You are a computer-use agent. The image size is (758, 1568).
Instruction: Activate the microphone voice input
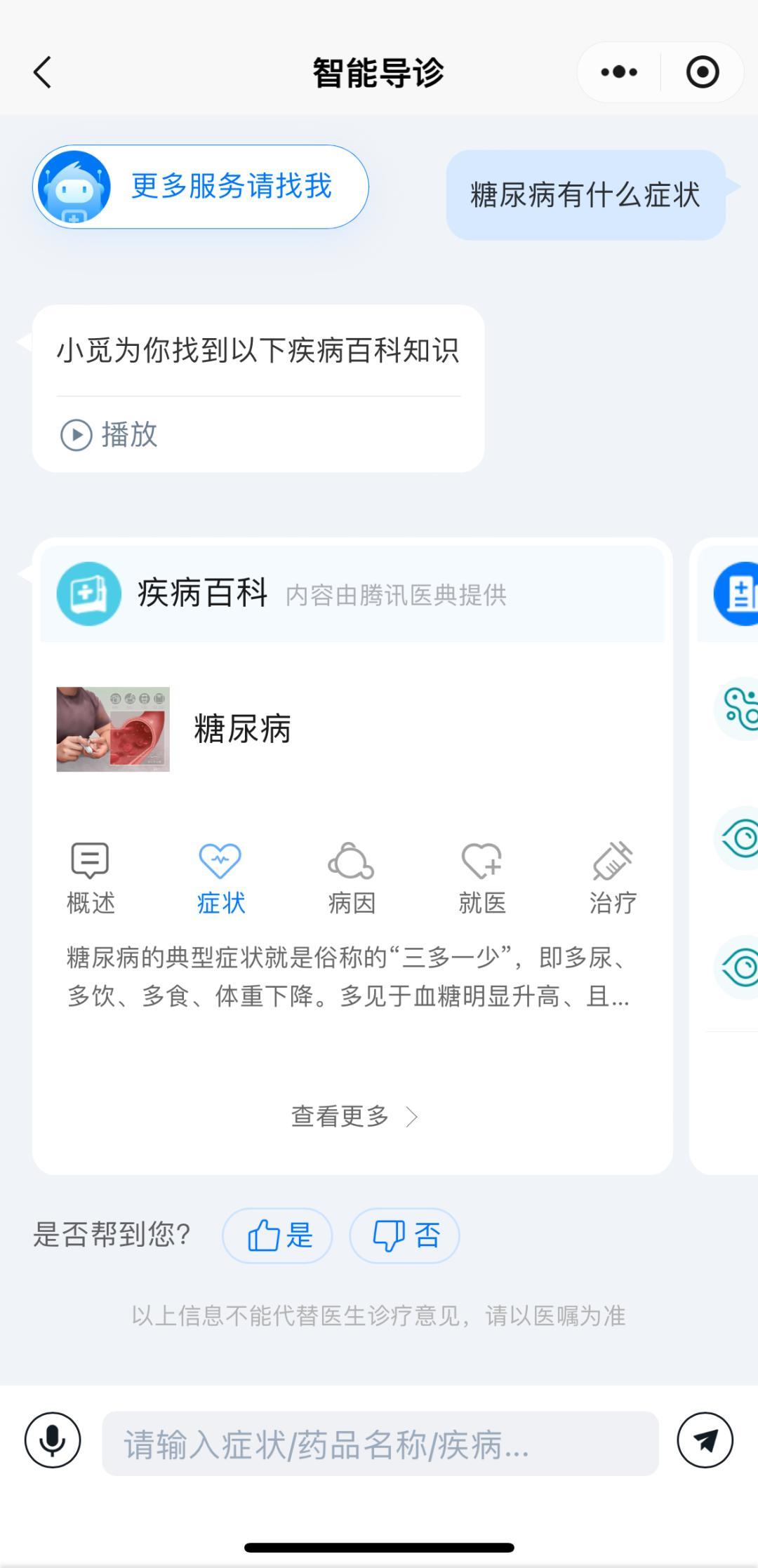53,1440
